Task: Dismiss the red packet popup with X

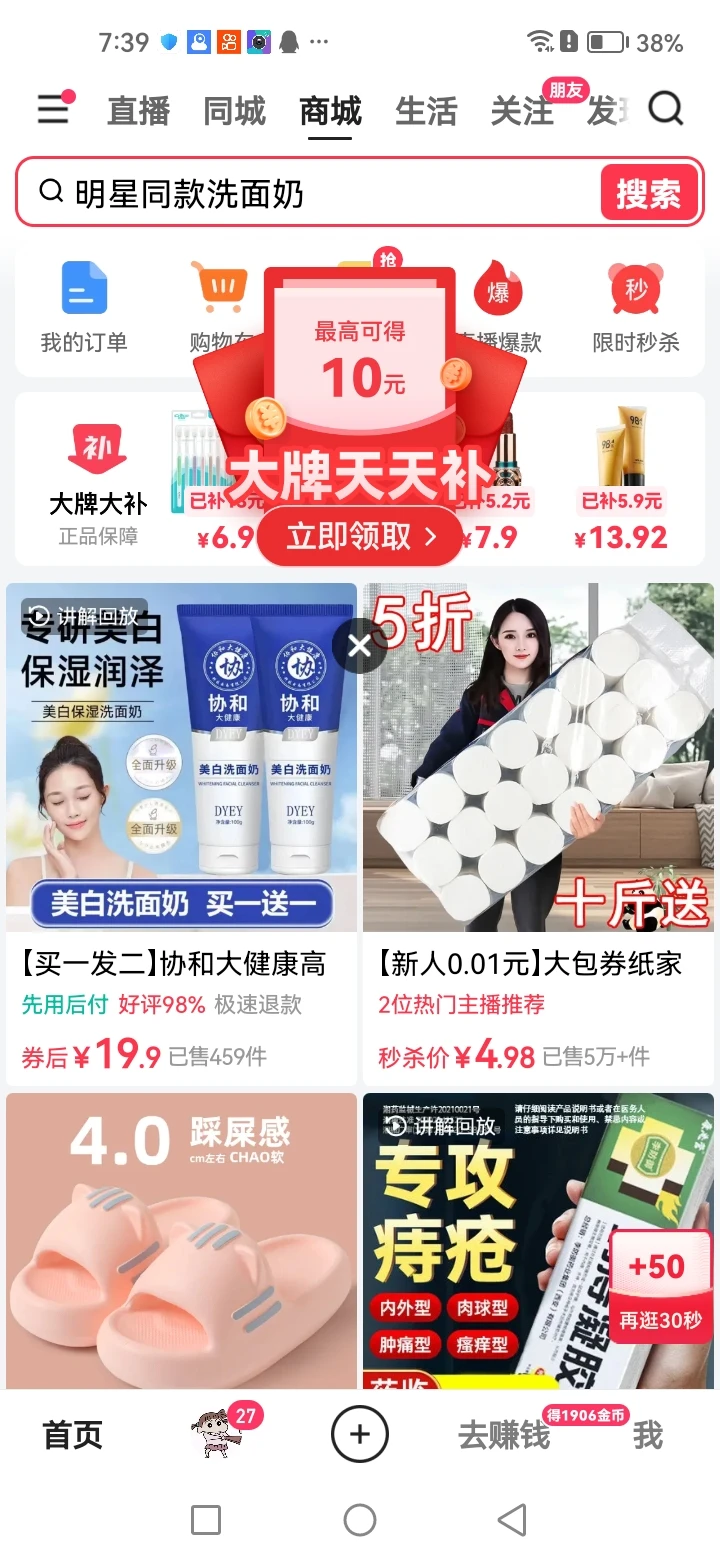Action: (x=359, y=647)
